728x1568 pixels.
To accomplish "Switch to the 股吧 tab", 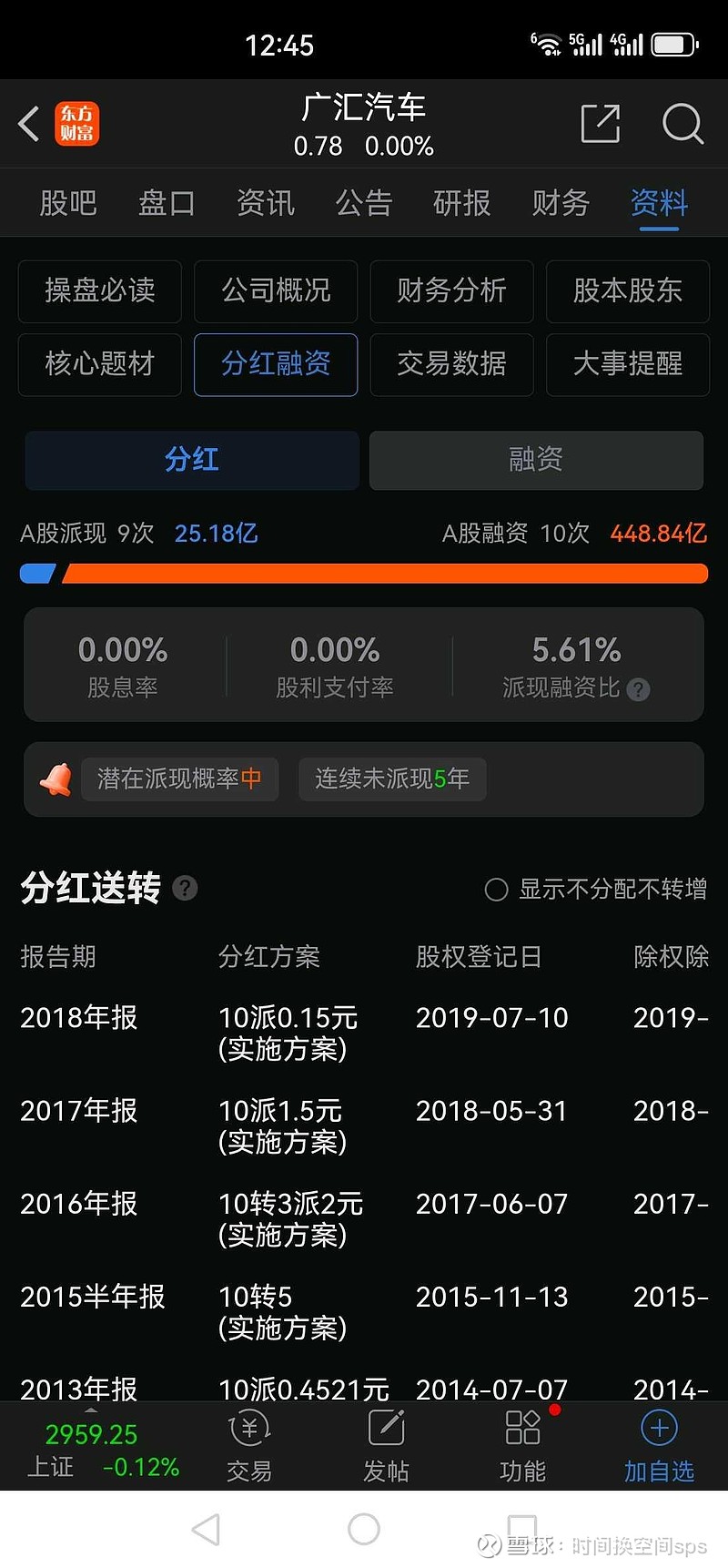I will 68,202.
